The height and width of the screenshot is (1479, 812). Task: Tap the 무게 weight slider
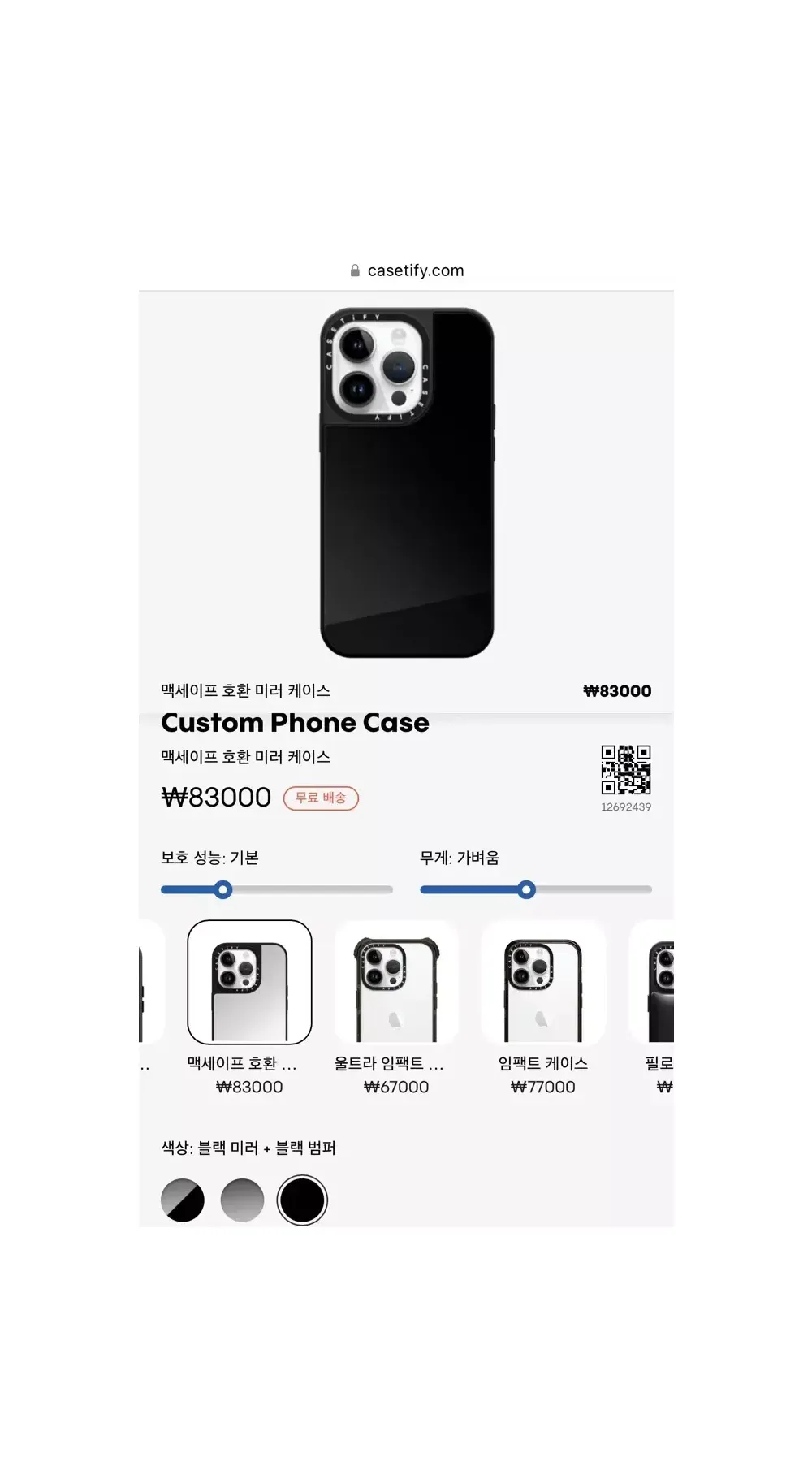pyautogui.click(x=526, y=890)
